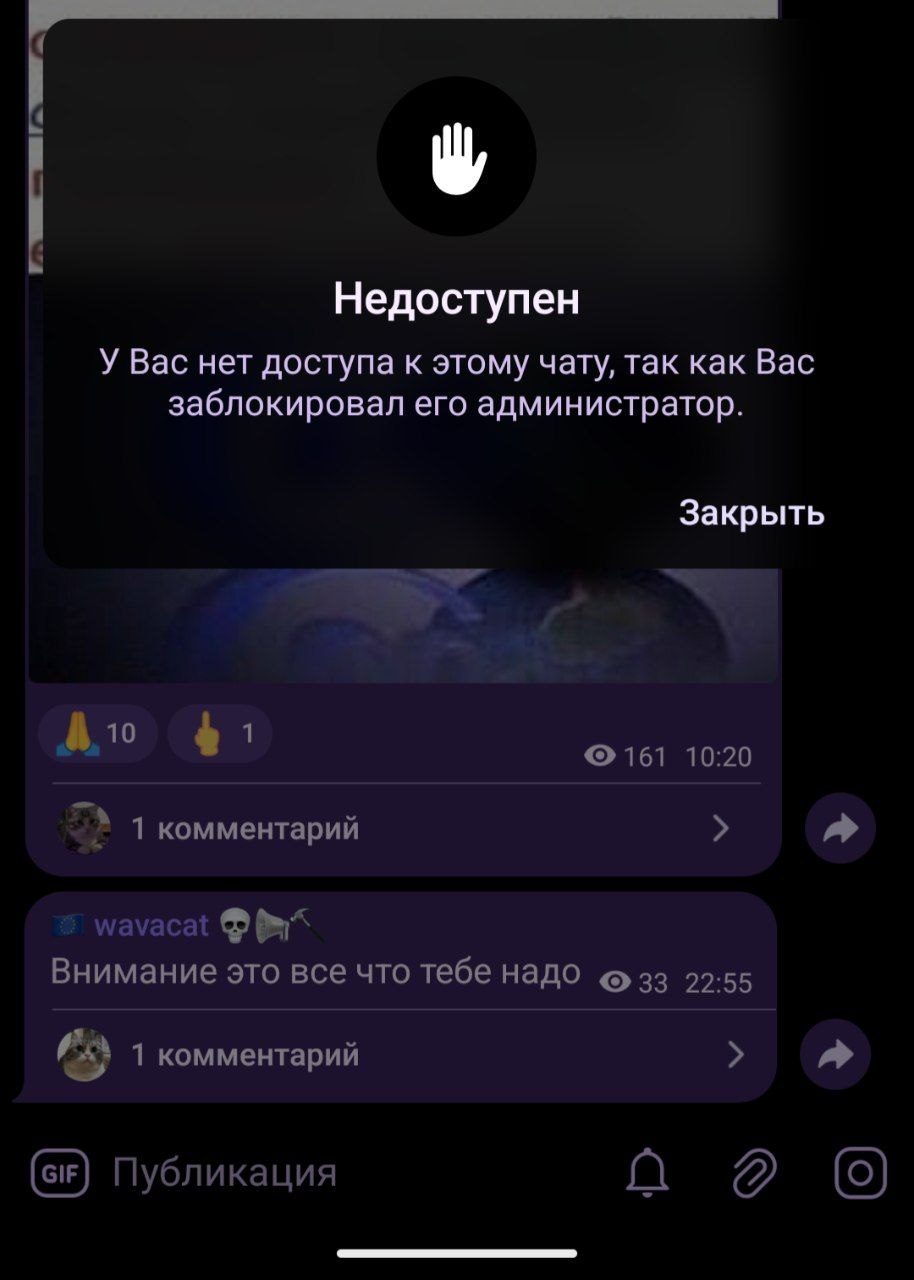Close the Недоступен dialog via Закрыть
914x1280 pixels.
pyautogui.click(x=751, y=513)
